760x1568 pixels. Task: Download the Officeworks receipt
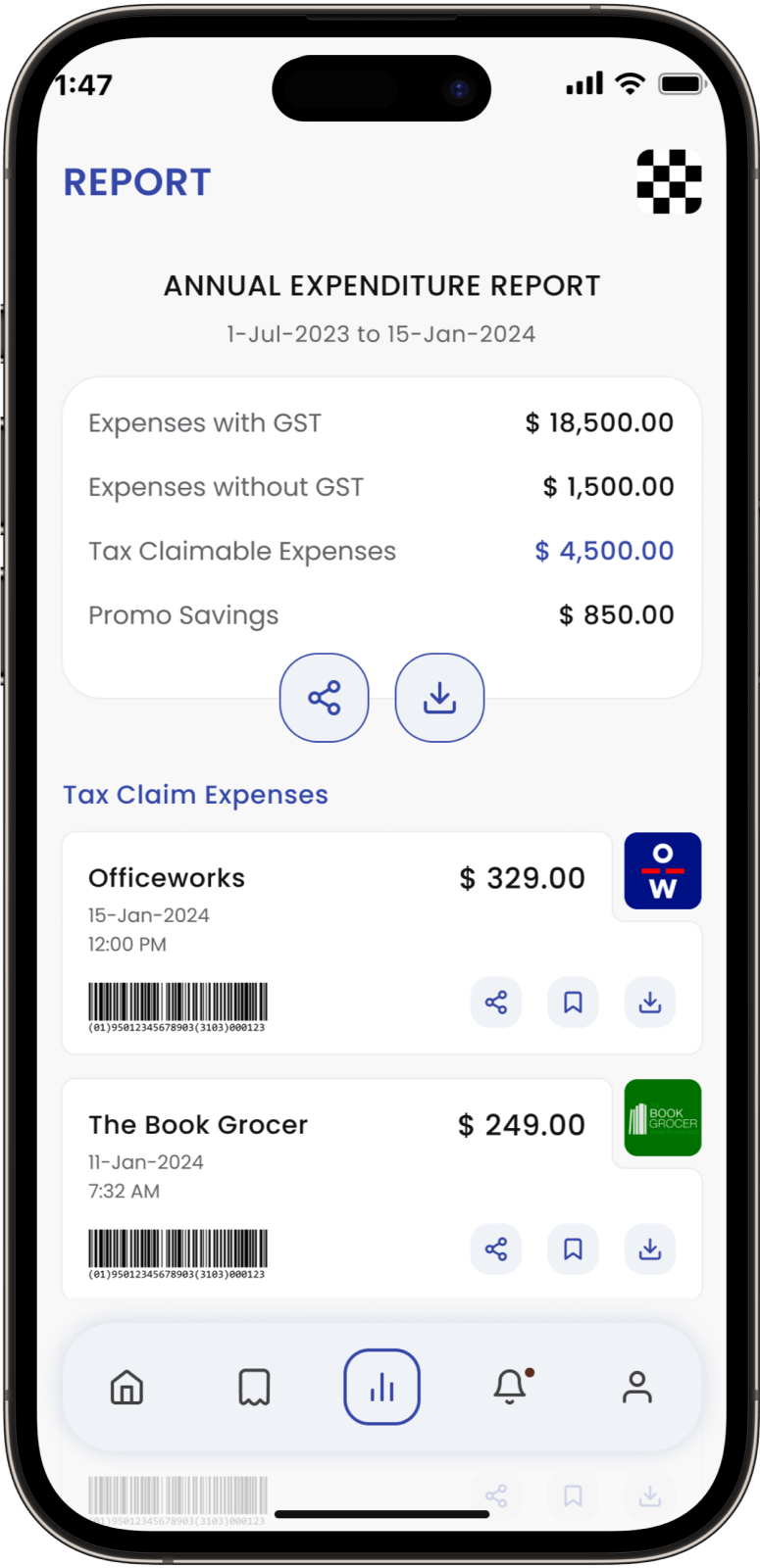649,1003
